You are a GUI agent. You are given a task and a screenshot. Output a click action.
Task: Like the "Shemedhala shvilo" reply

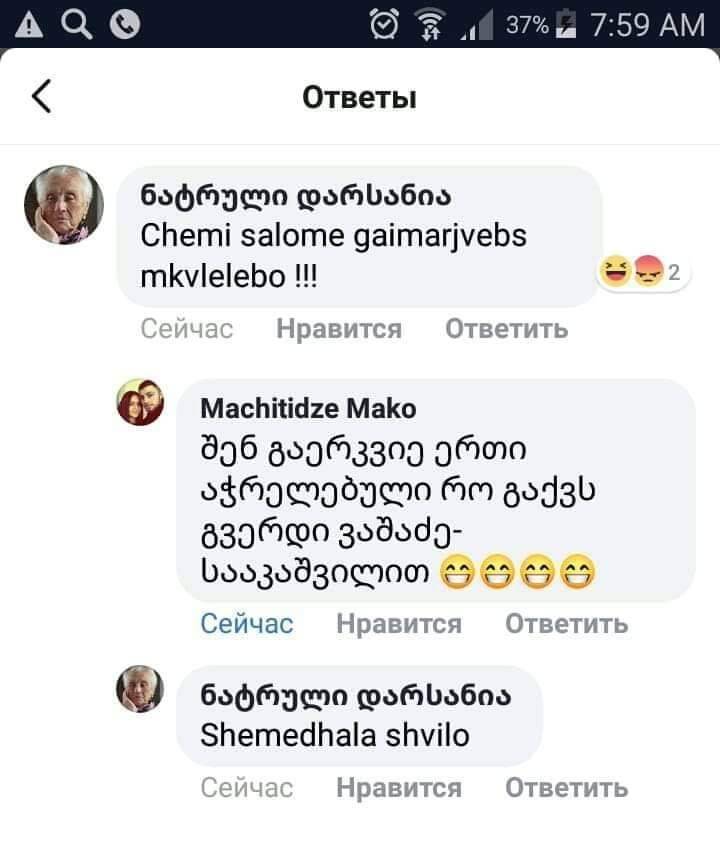pyautogui.click(x=399, y=788)
